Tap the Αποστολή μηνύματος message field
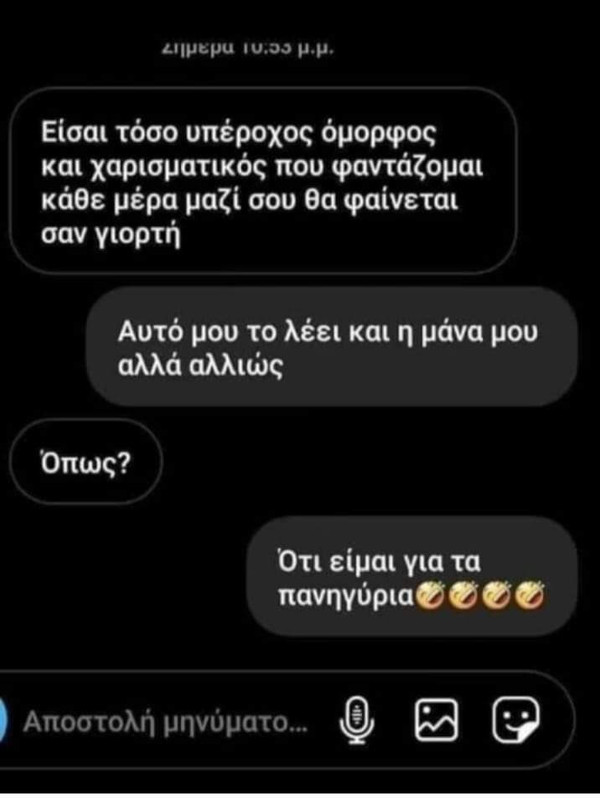 click(165, 721)
